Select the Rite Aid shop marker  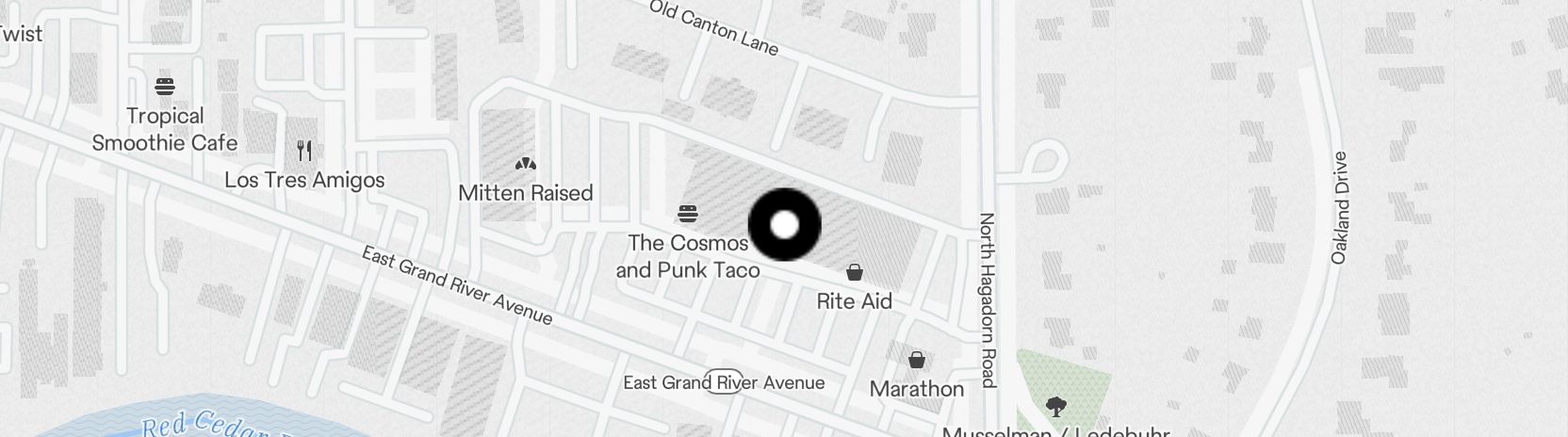coord(855,273)
